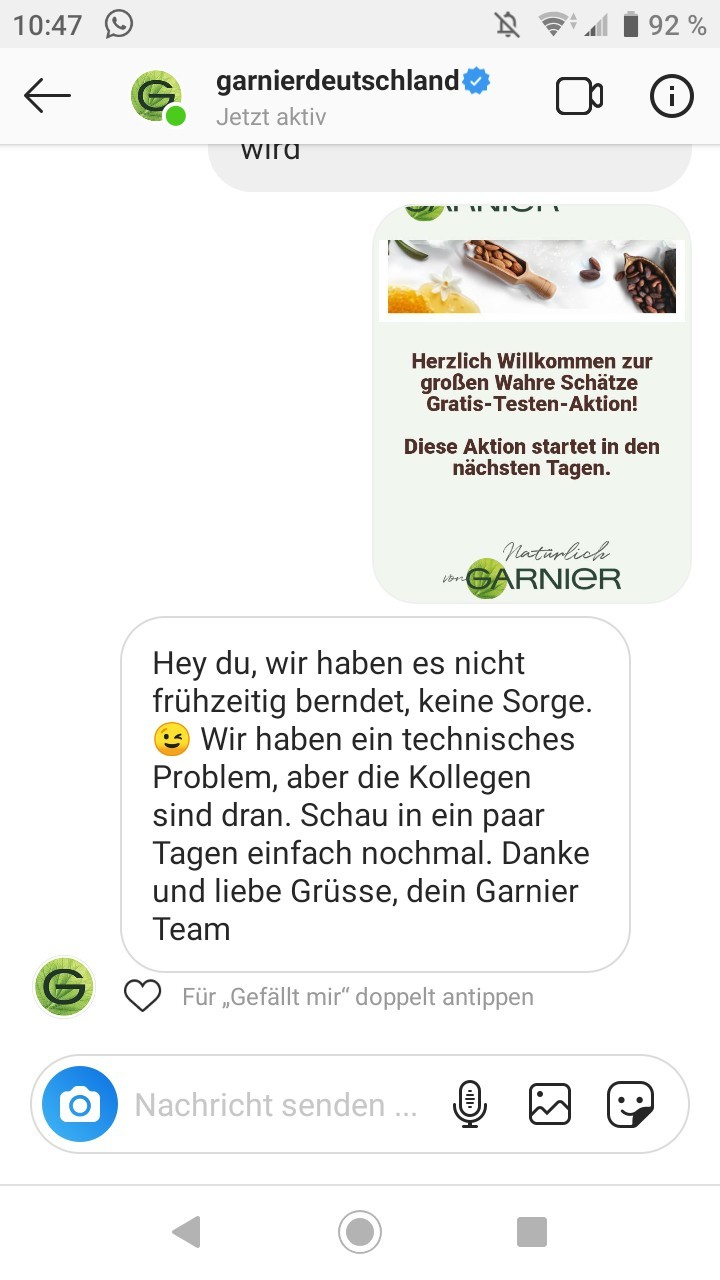Pick a photo from the gallery icon

(x=550, y=1104)
